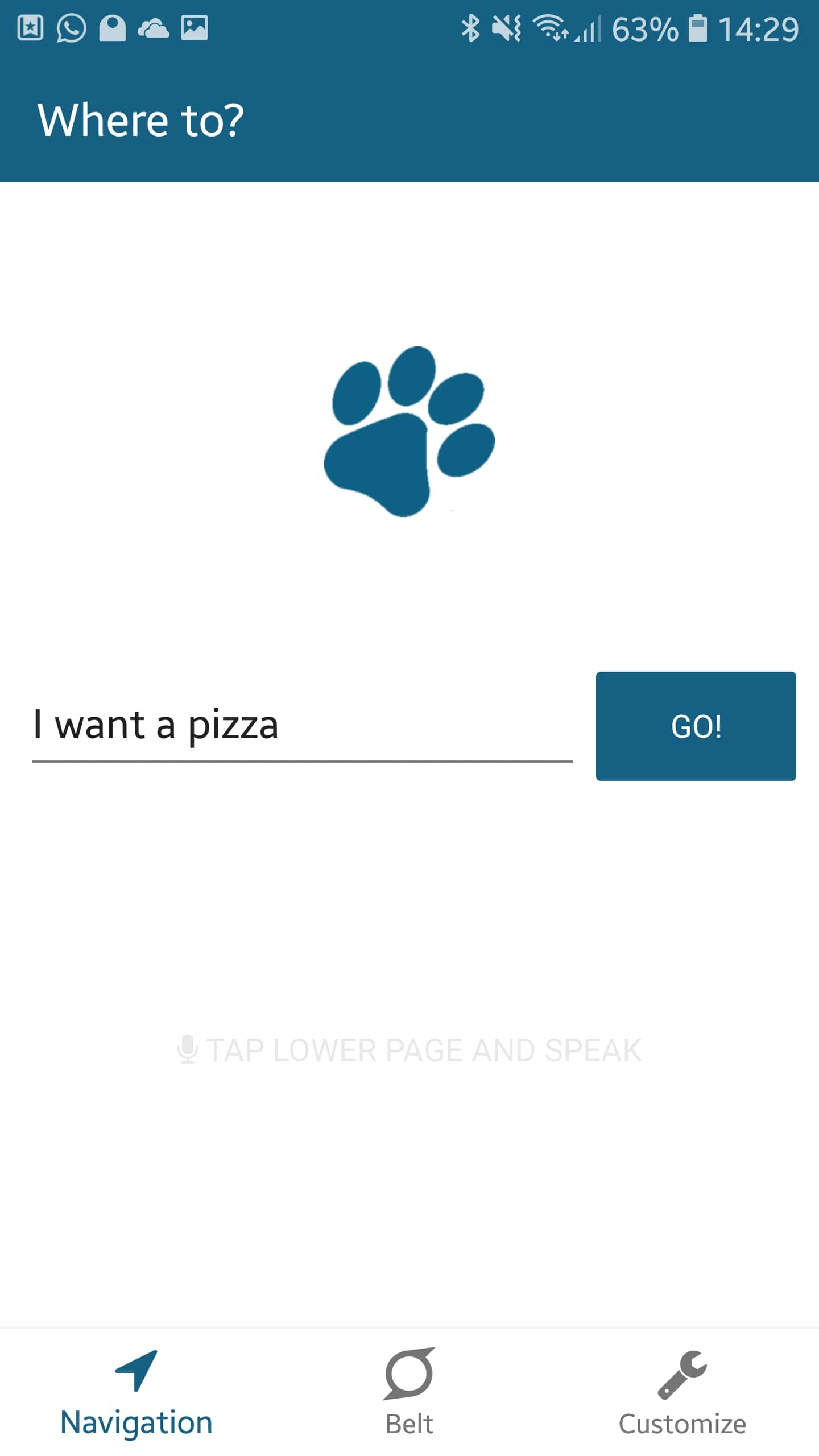Tap the GO! button
819x1456 pixels.
coord(696,726)
